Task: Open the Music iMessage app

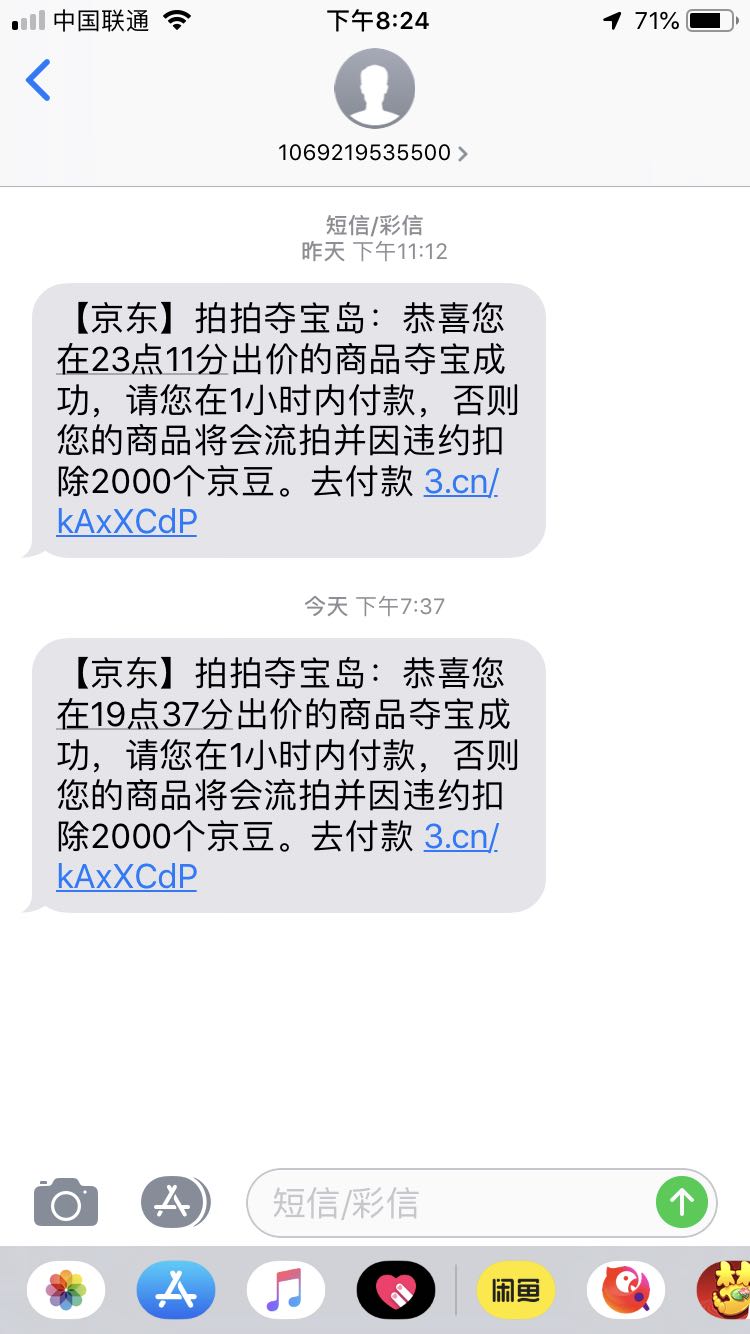Action: click(286, 1291)
